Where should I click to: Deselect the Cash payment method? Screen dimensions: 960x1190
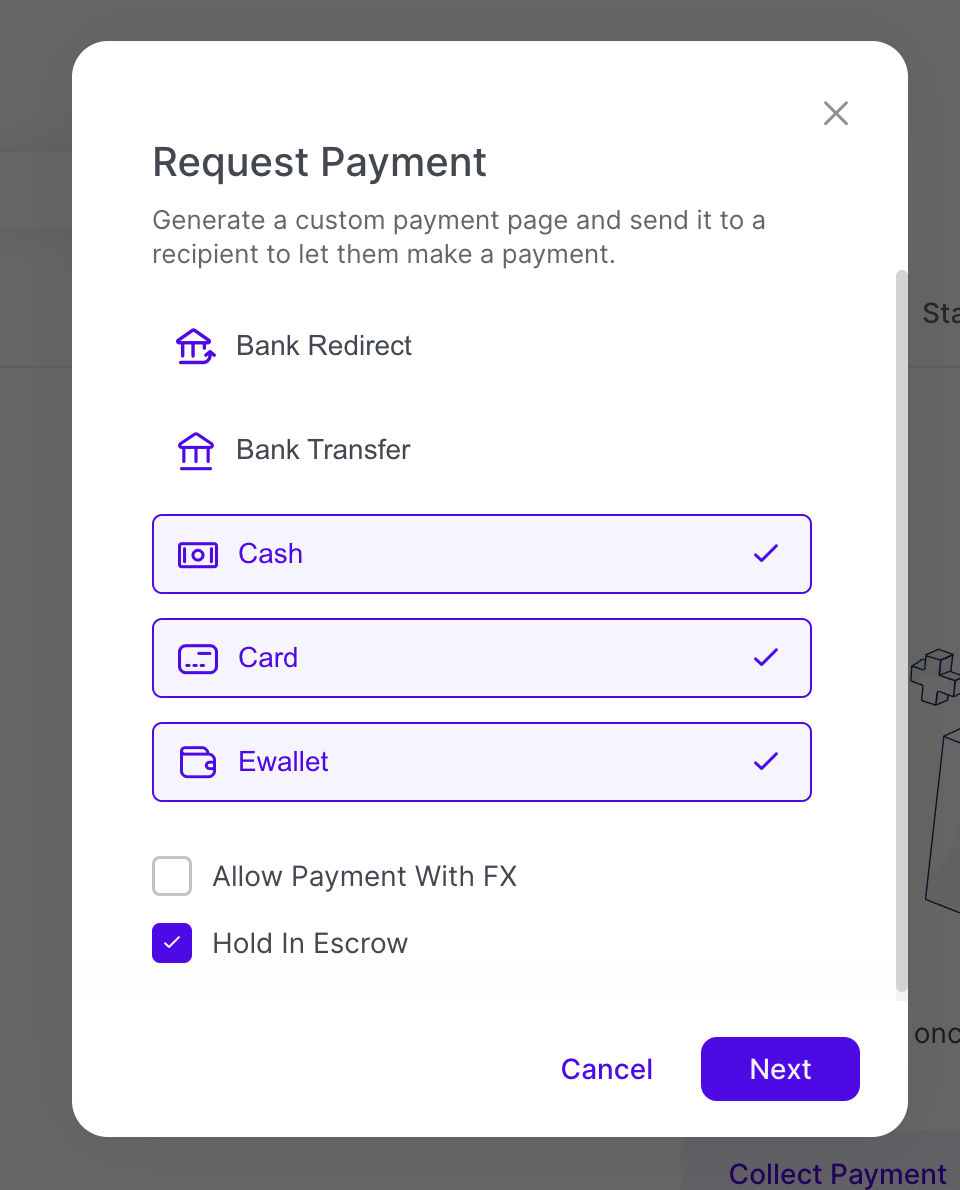click(481, 554)
